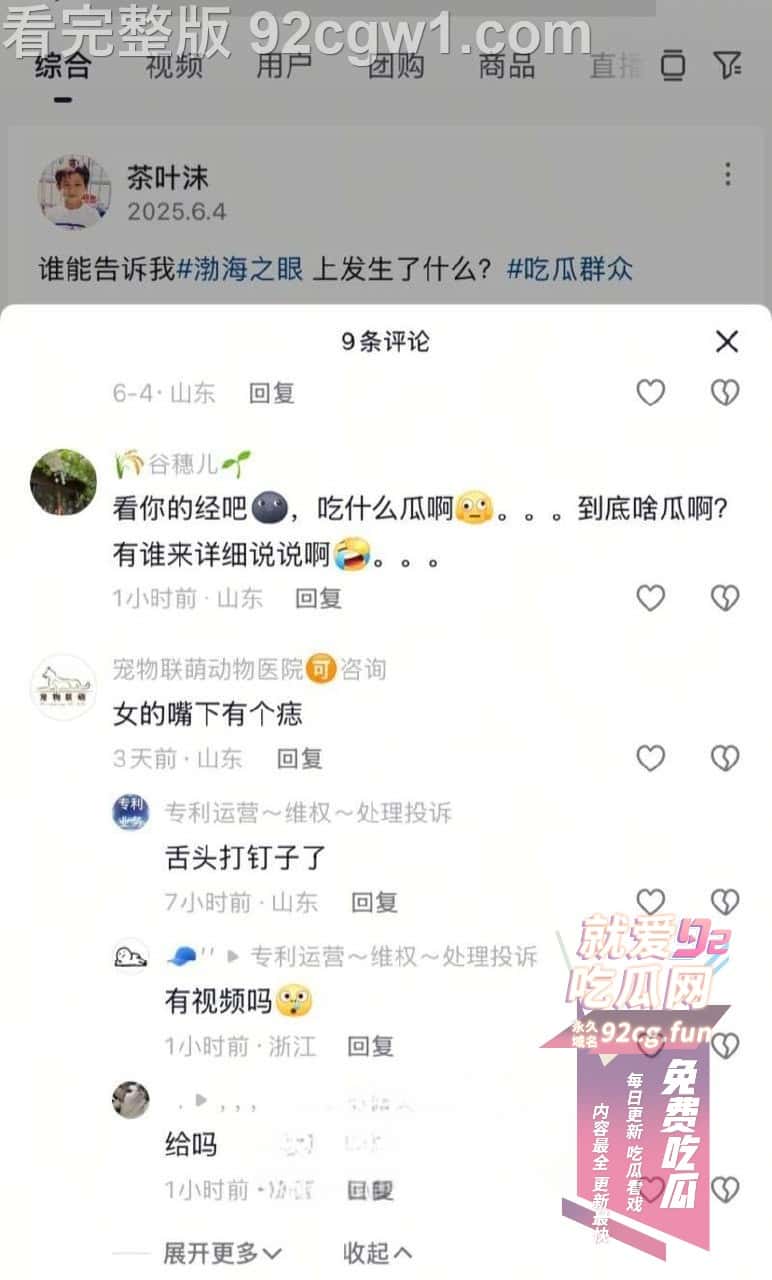Collapse replies with 收起
Screen dimensions: 772x1280
377,1252
